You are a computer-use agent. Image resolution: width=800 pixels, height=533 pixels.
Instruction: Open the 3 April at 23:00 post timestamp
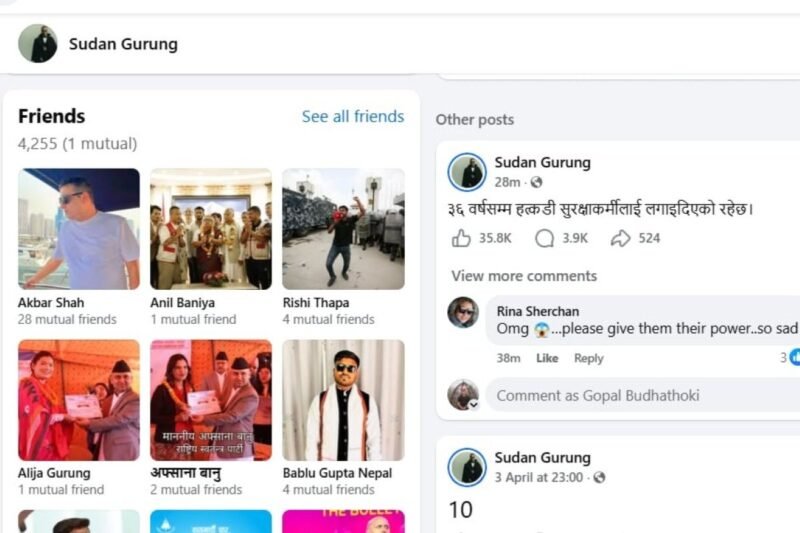point(538,477)
